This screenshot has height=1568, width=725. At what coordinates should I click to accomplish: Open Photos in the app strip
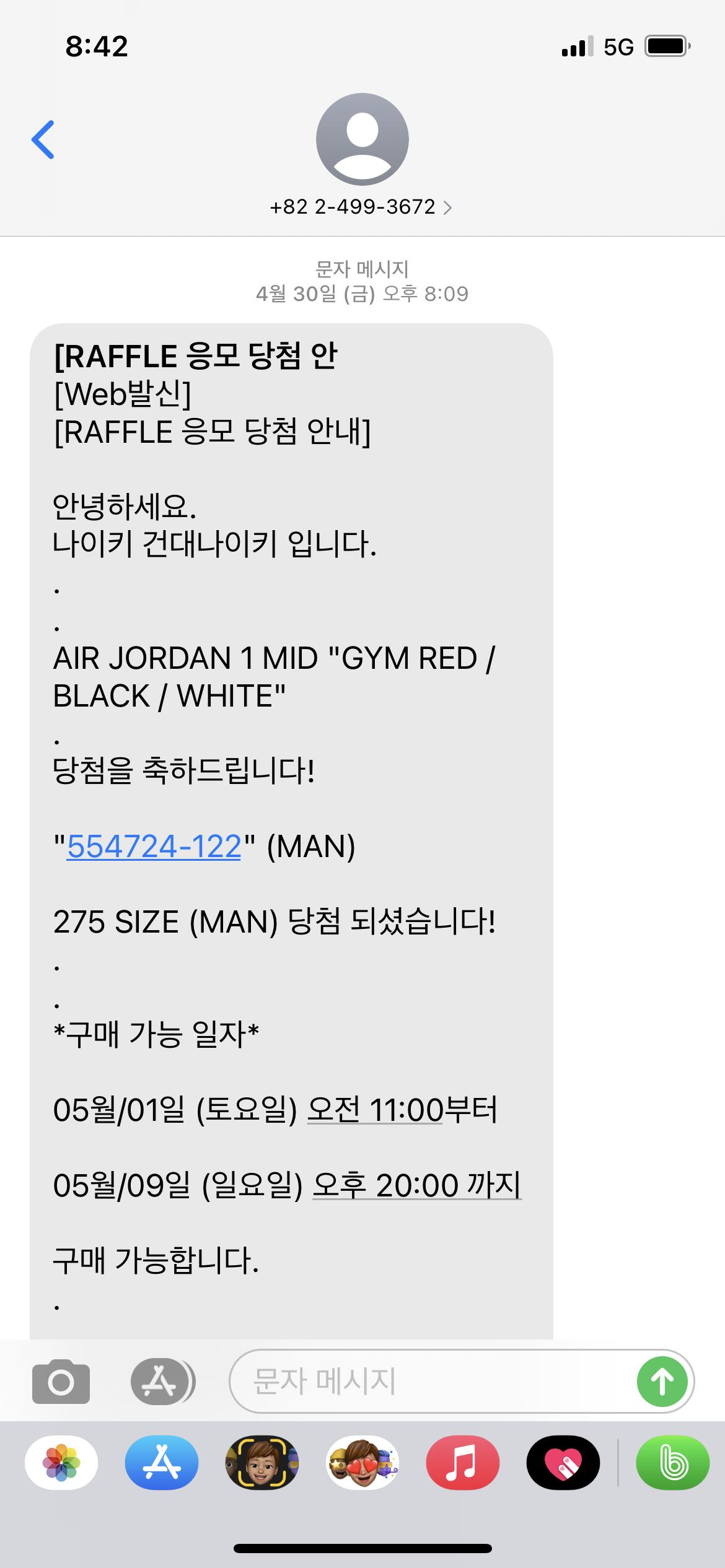pyautogui.click(x=61, y=1463)
